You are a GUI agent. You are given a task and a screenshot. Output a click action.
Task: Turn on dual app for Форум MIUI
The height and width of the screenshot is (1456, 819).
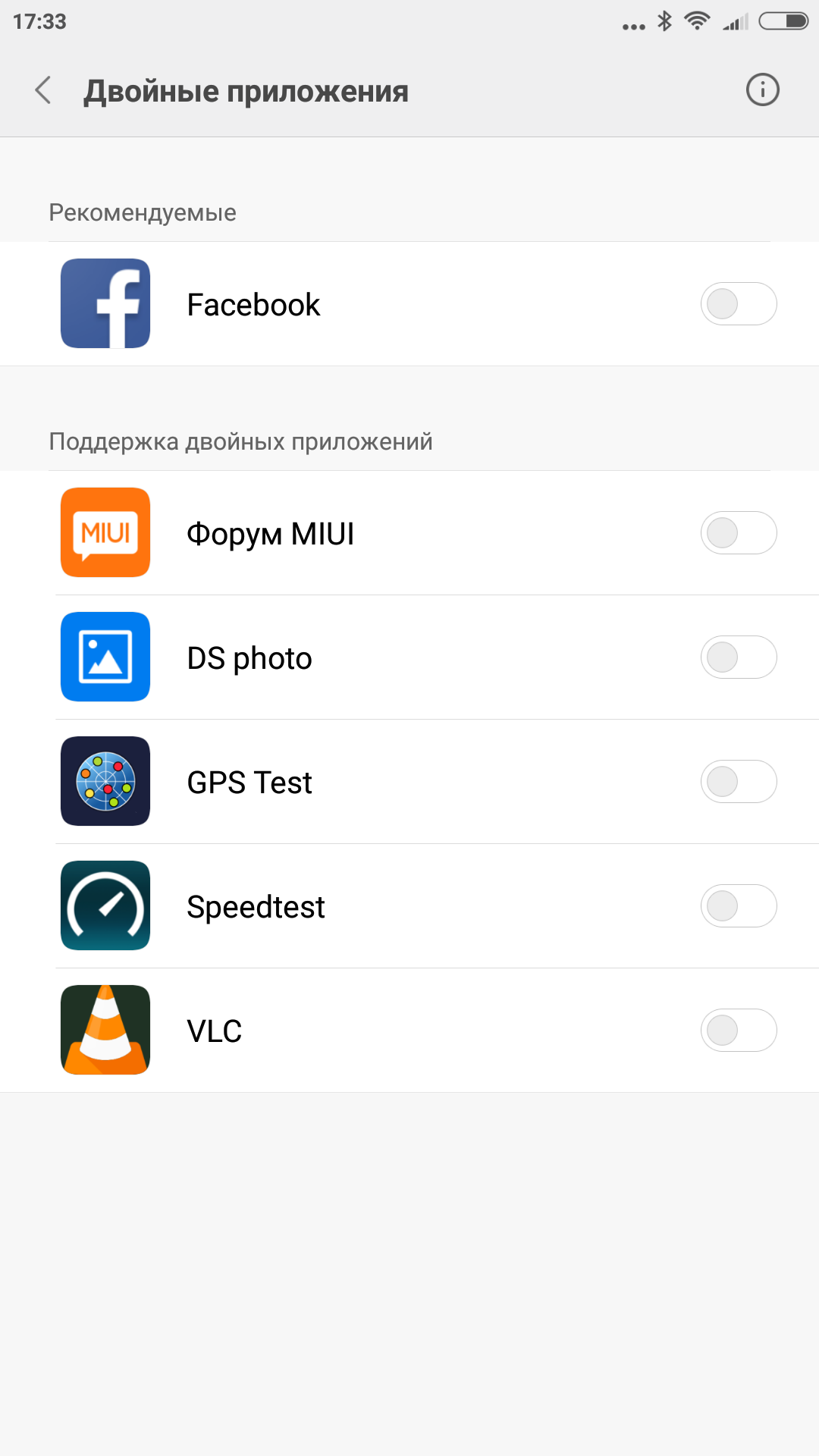point(738,533)
